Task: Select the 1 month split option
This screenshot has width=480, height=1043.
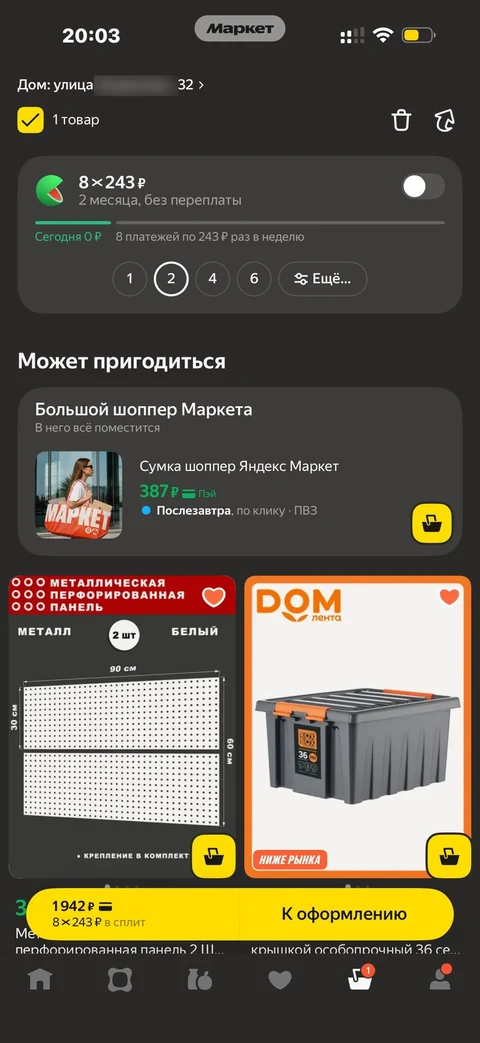Action: coord(130,279)
